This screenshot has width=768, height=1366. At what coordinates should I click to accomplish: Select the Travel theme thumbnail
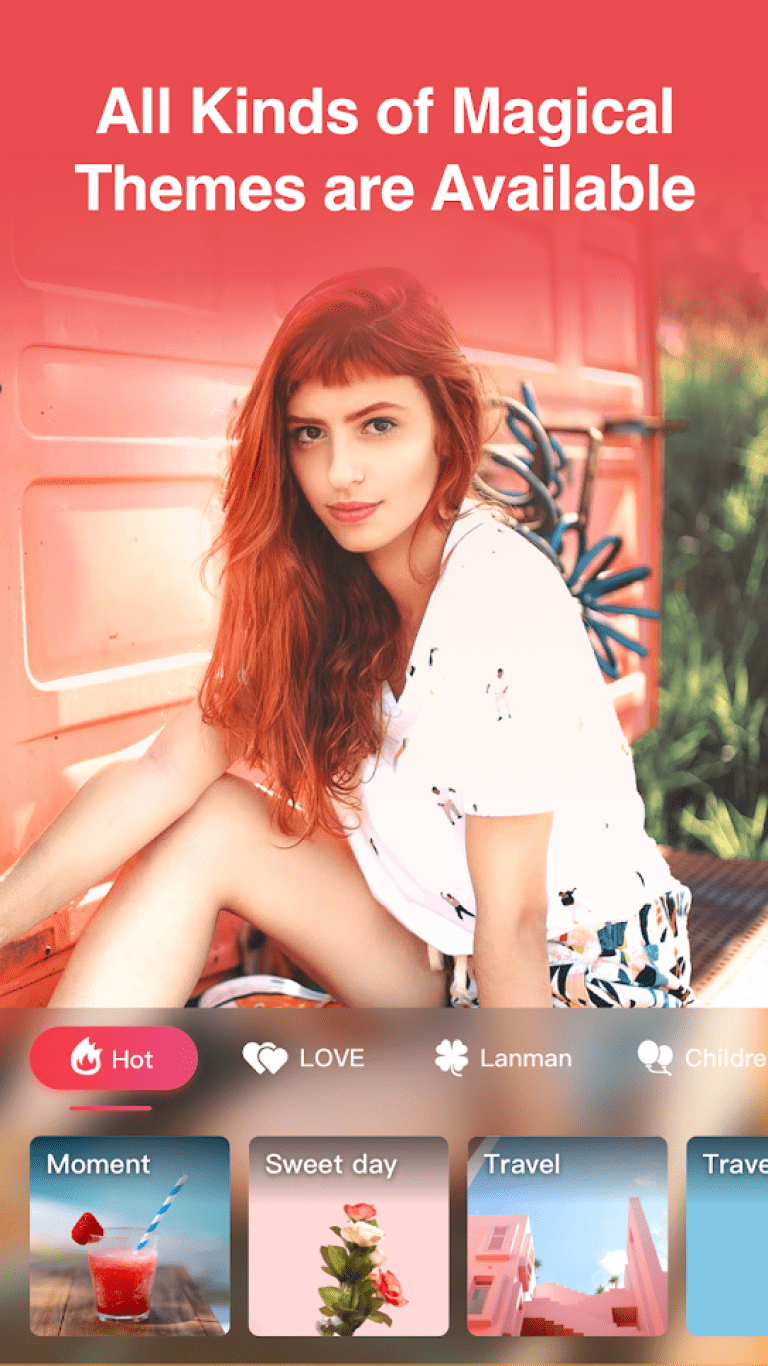[x=566, y=1235]
